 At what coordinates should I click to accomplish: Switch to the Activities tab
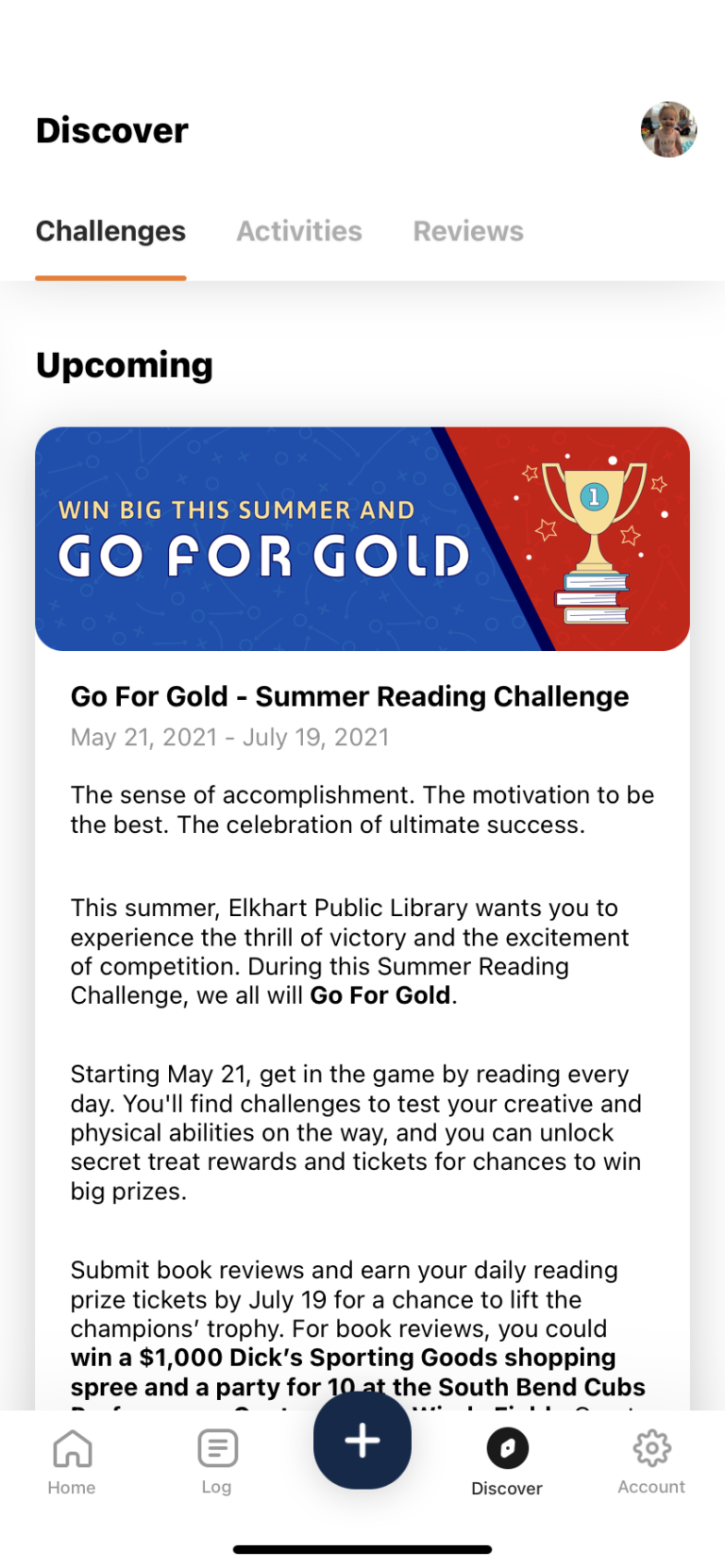point(299,231)
